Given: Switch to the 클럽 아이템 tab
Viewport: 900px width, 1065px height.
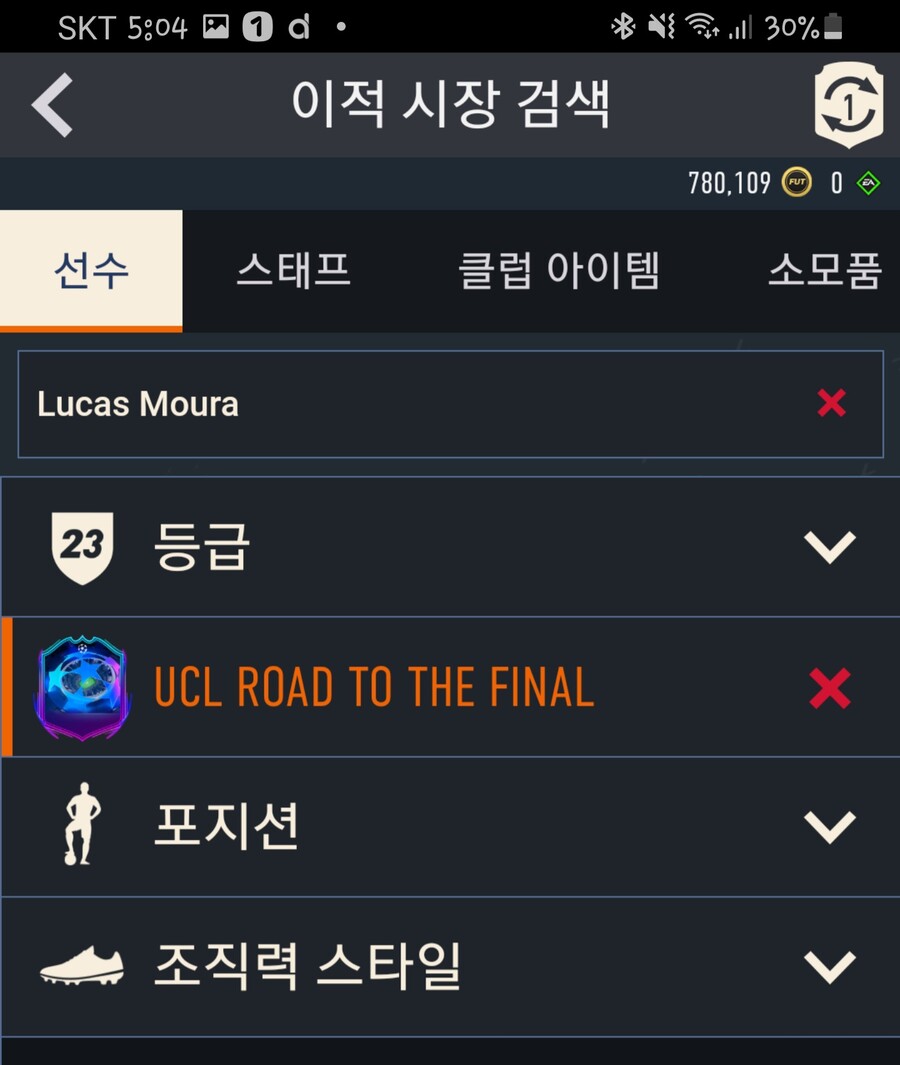Looking at the screenshot, I should pos(559,271).
